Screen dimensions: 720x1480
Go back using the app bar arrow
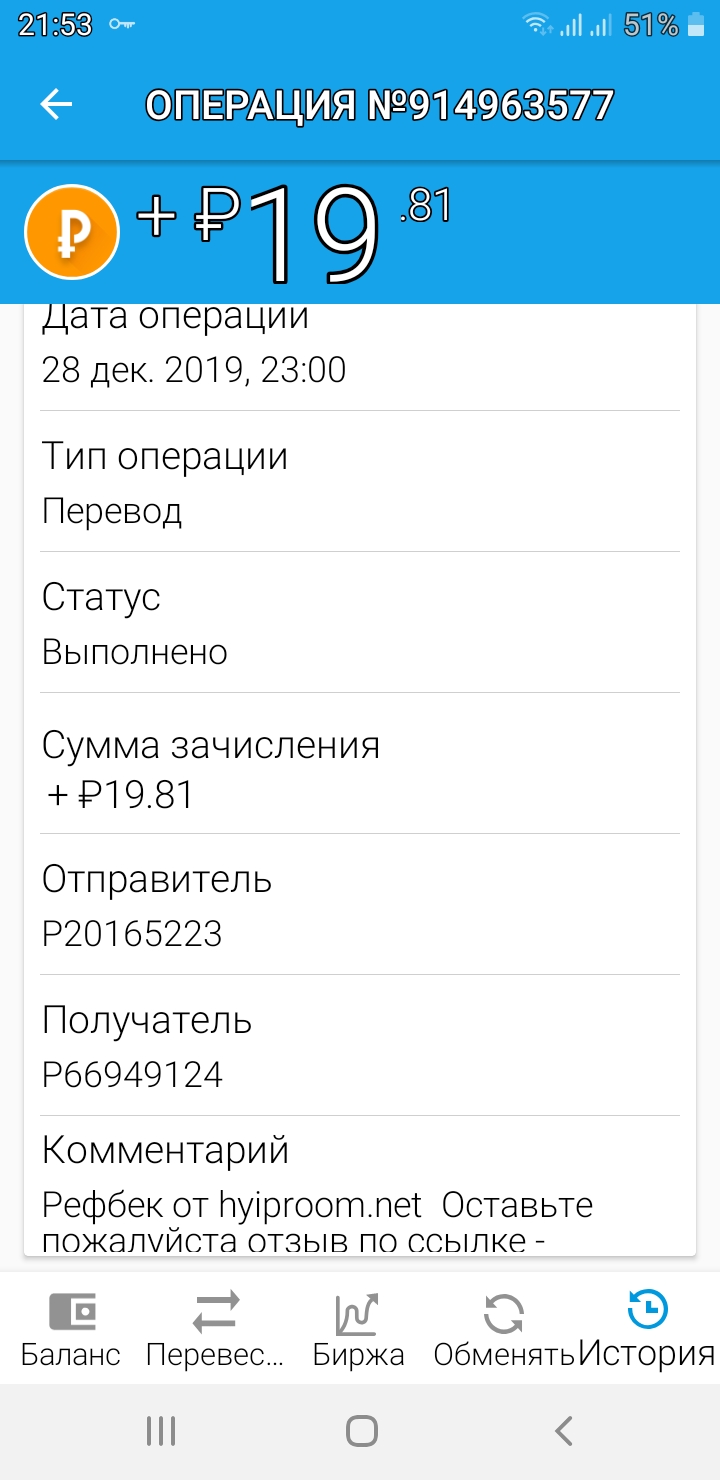click(x=56, y=105)
